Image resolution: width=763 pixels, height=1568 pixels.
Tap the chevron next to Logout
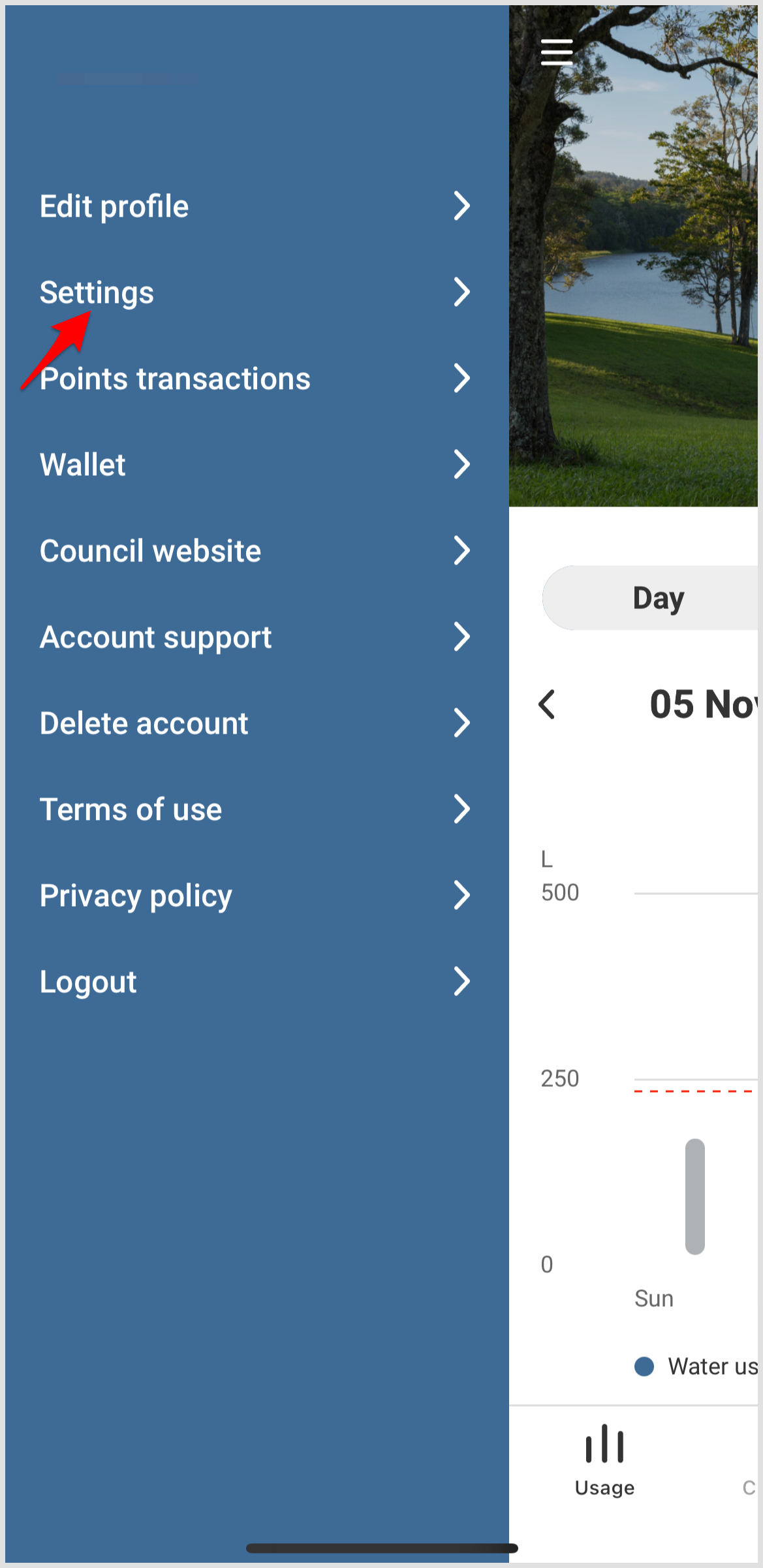click(x=463, y=981)
